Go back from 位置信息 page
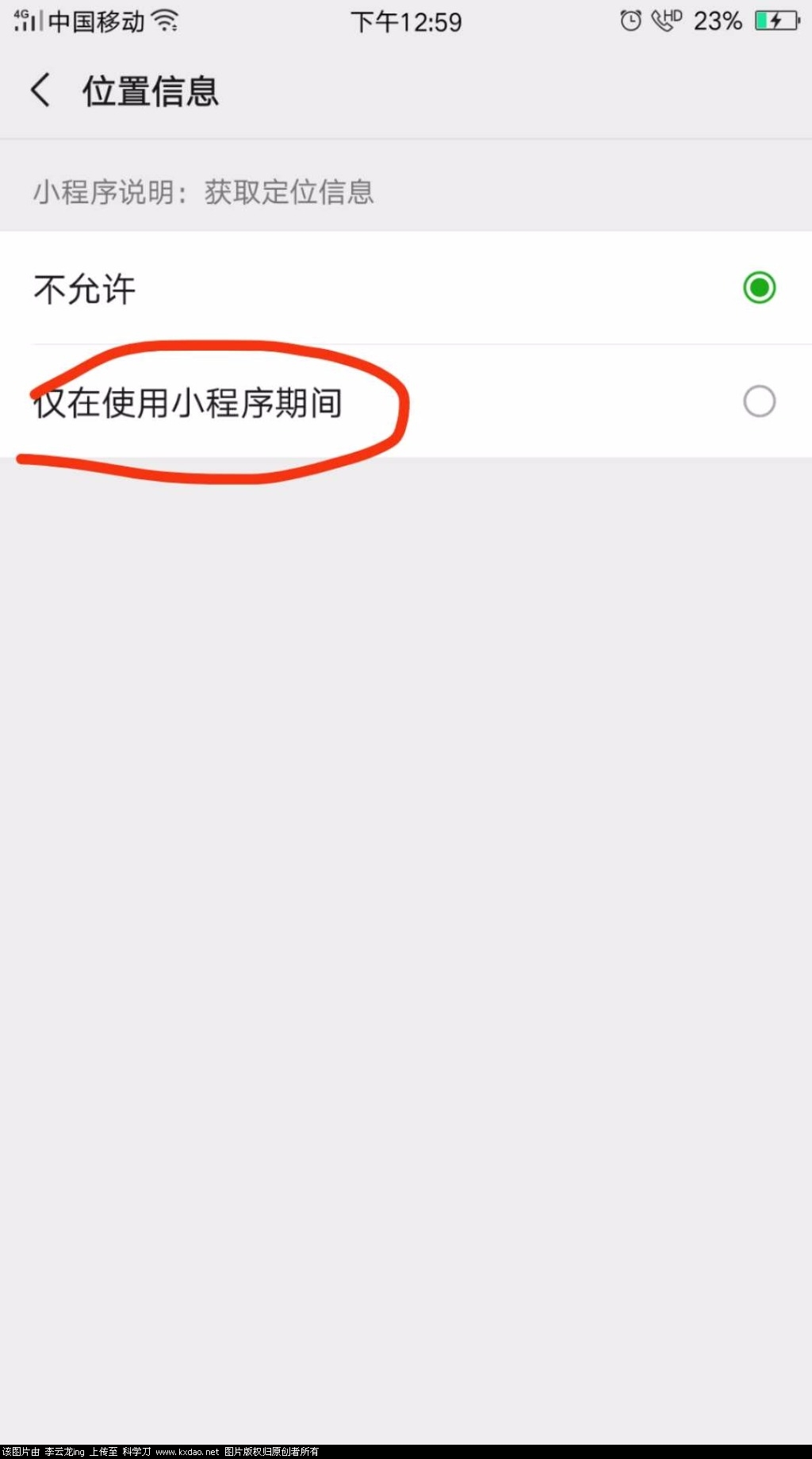This screenshot has height=1459, width=812. (41, 90)
